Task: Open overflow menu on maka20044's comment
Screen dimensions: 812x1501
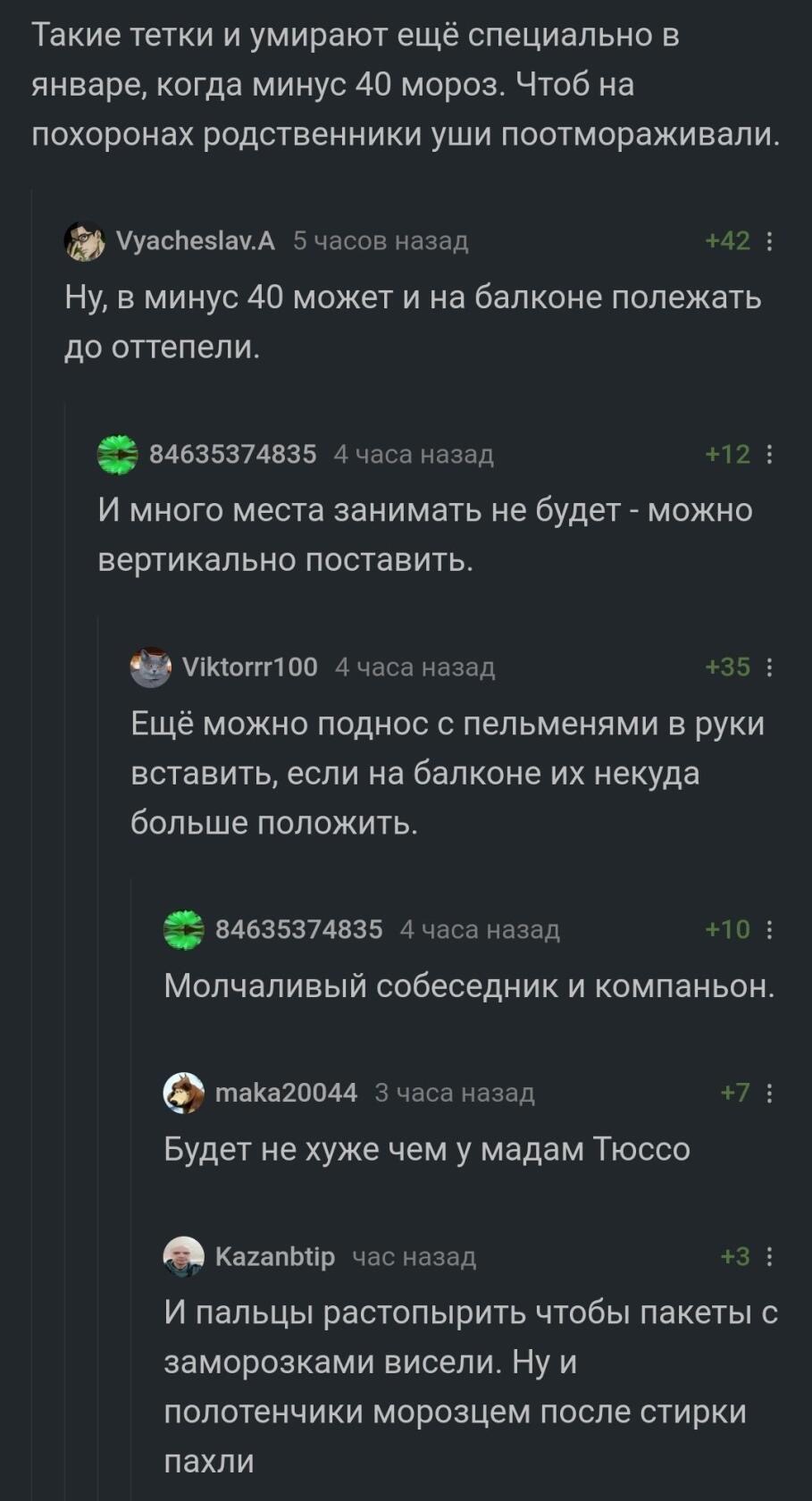Action: click(x=770, y=1093)
